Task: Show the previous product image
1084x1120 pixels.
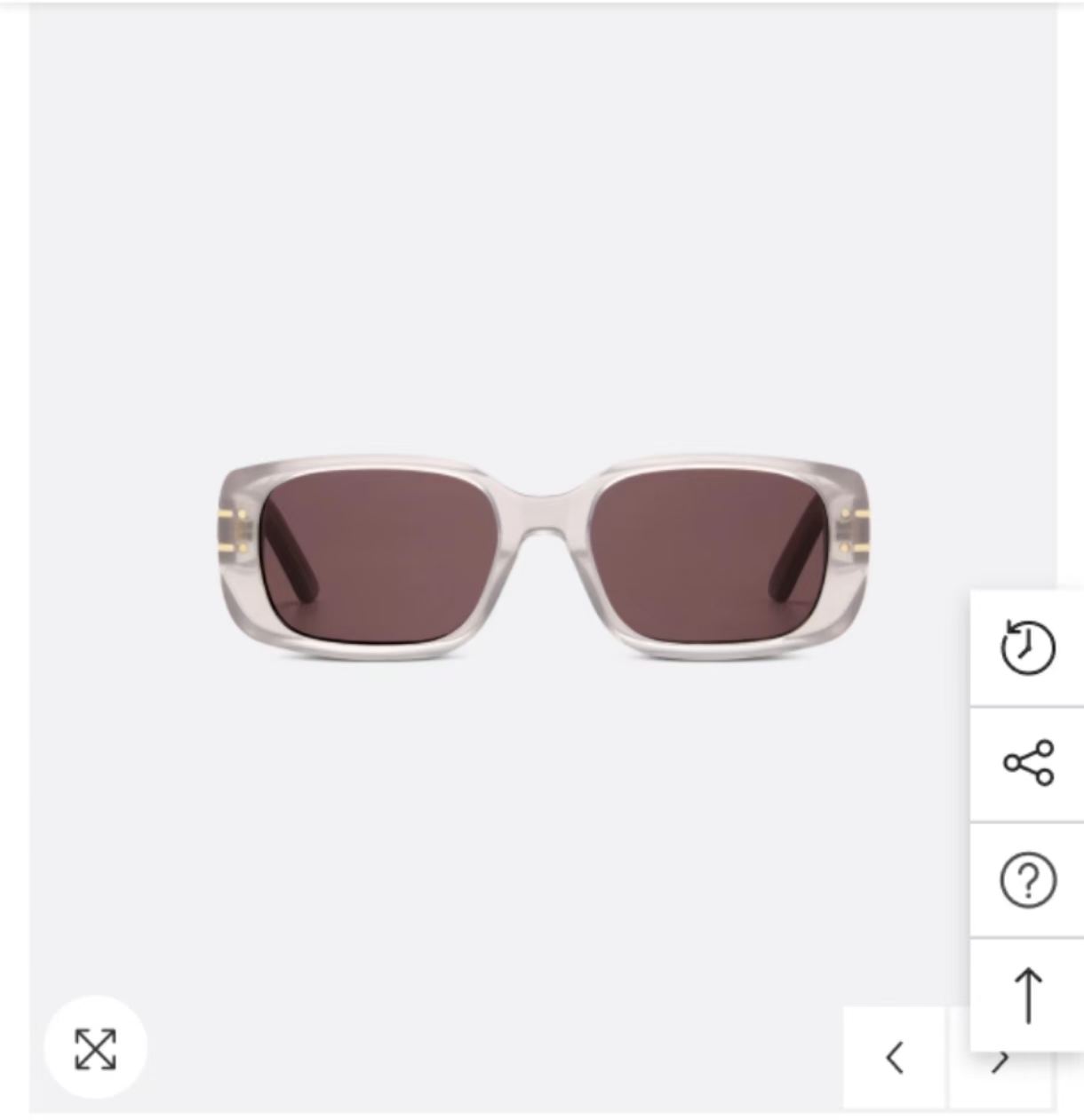Action: (894, 1058)
